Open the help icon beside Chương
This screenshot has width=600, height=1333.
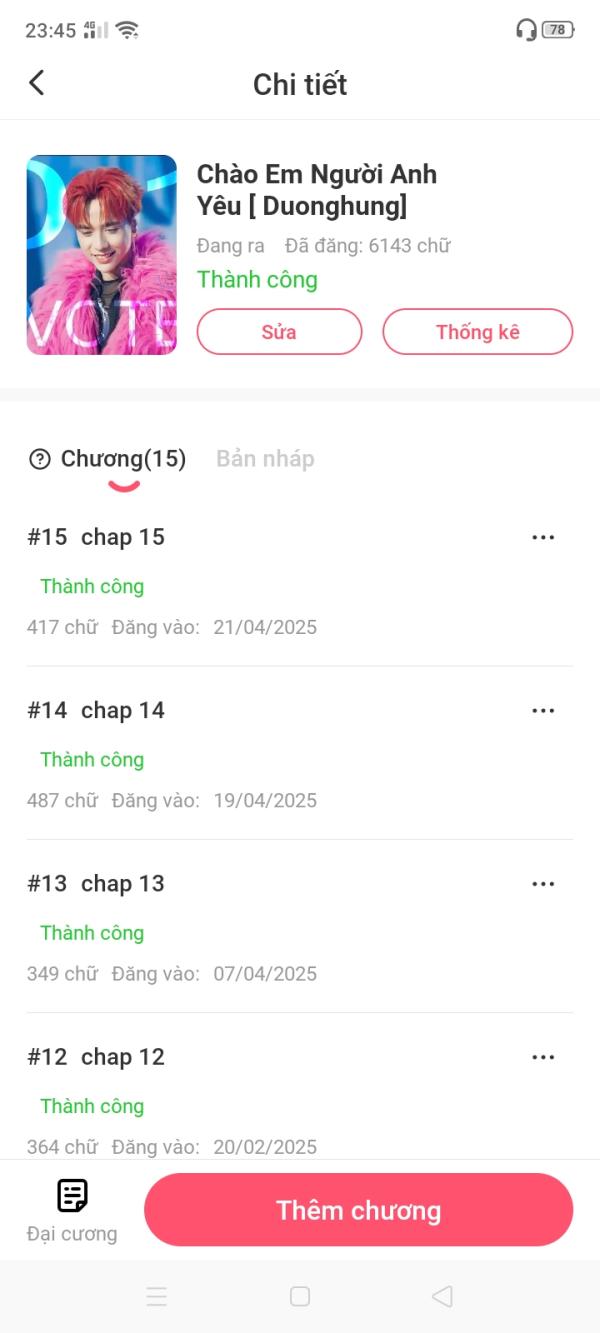click(40, 460)
